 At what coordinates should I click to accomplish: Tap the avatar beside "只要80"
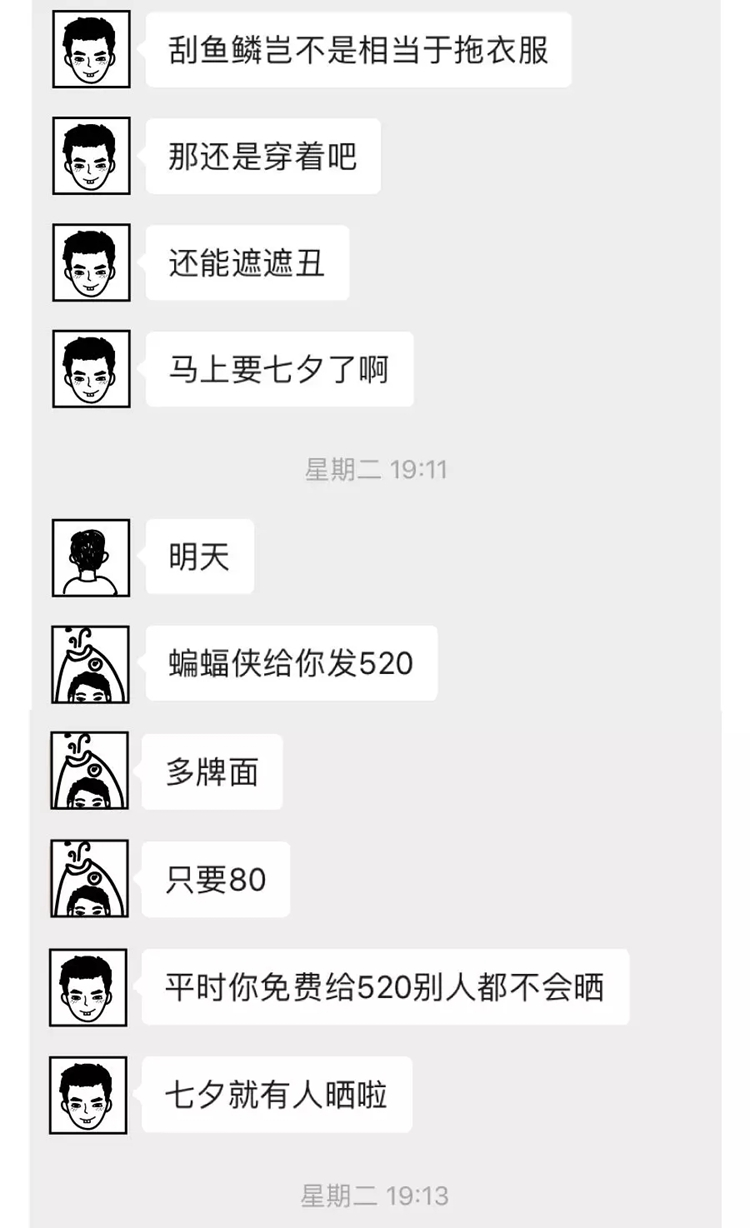pos(90,879)
